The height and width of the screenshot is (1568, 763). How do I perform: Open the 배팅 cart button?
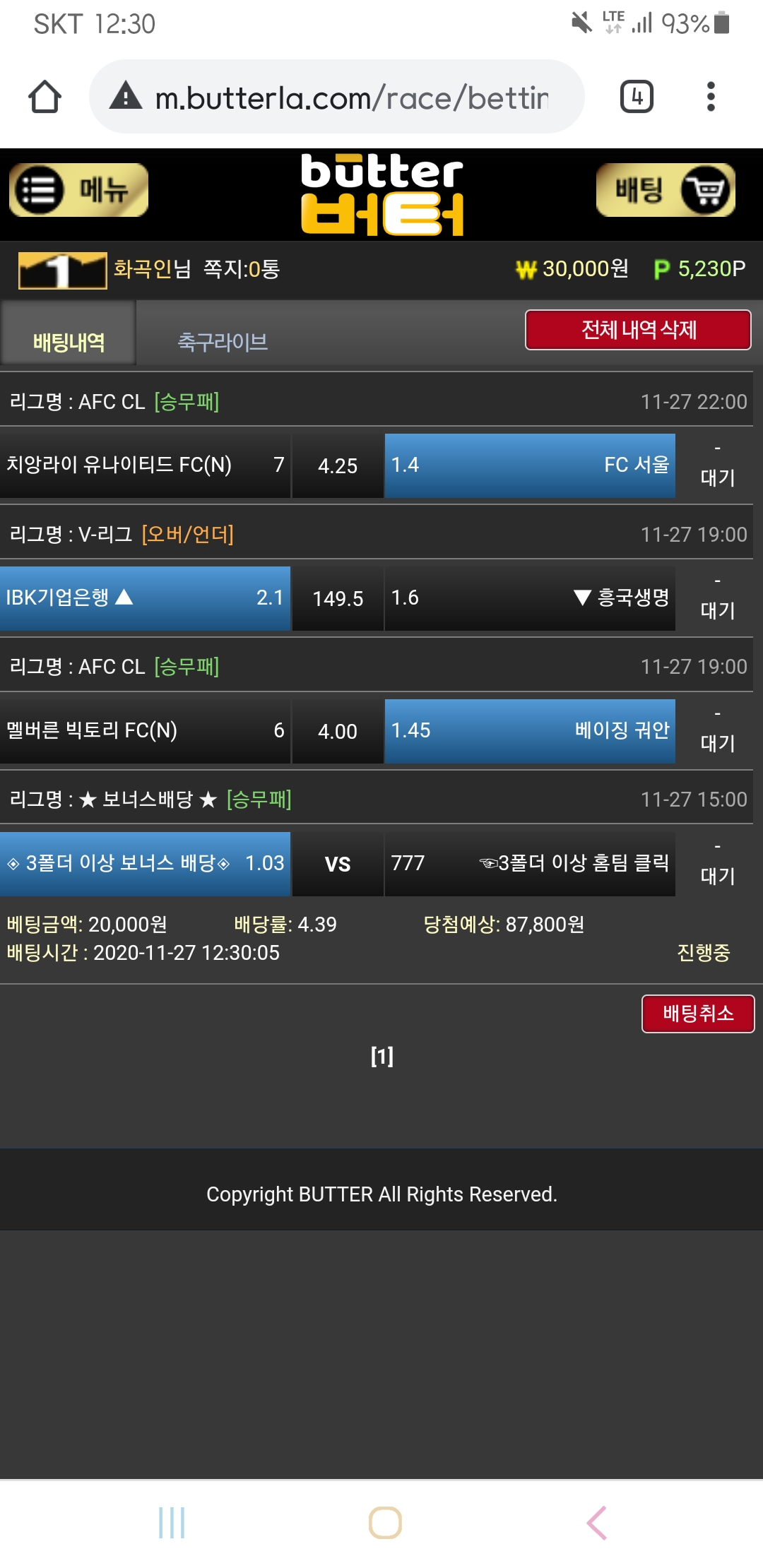tap(665, 190)
